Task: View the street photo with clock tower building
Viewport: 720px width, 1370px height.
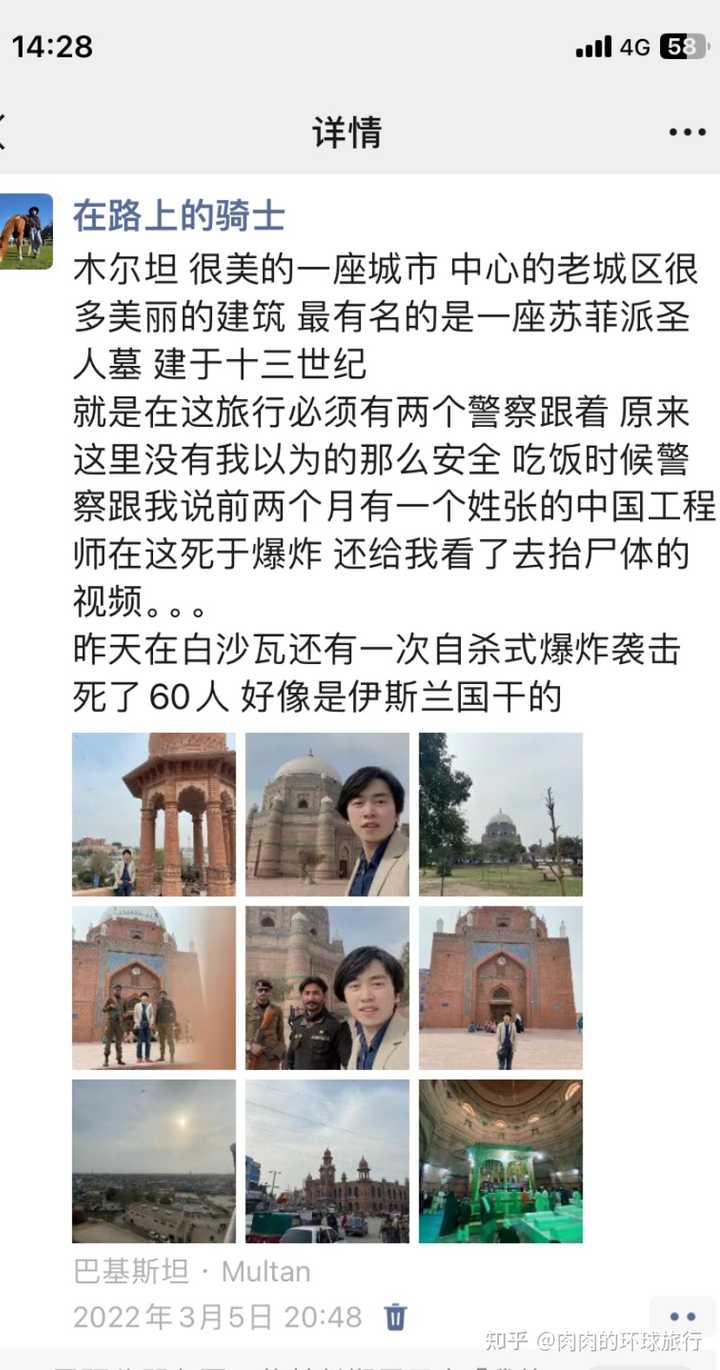Action: coord(327,1161)
